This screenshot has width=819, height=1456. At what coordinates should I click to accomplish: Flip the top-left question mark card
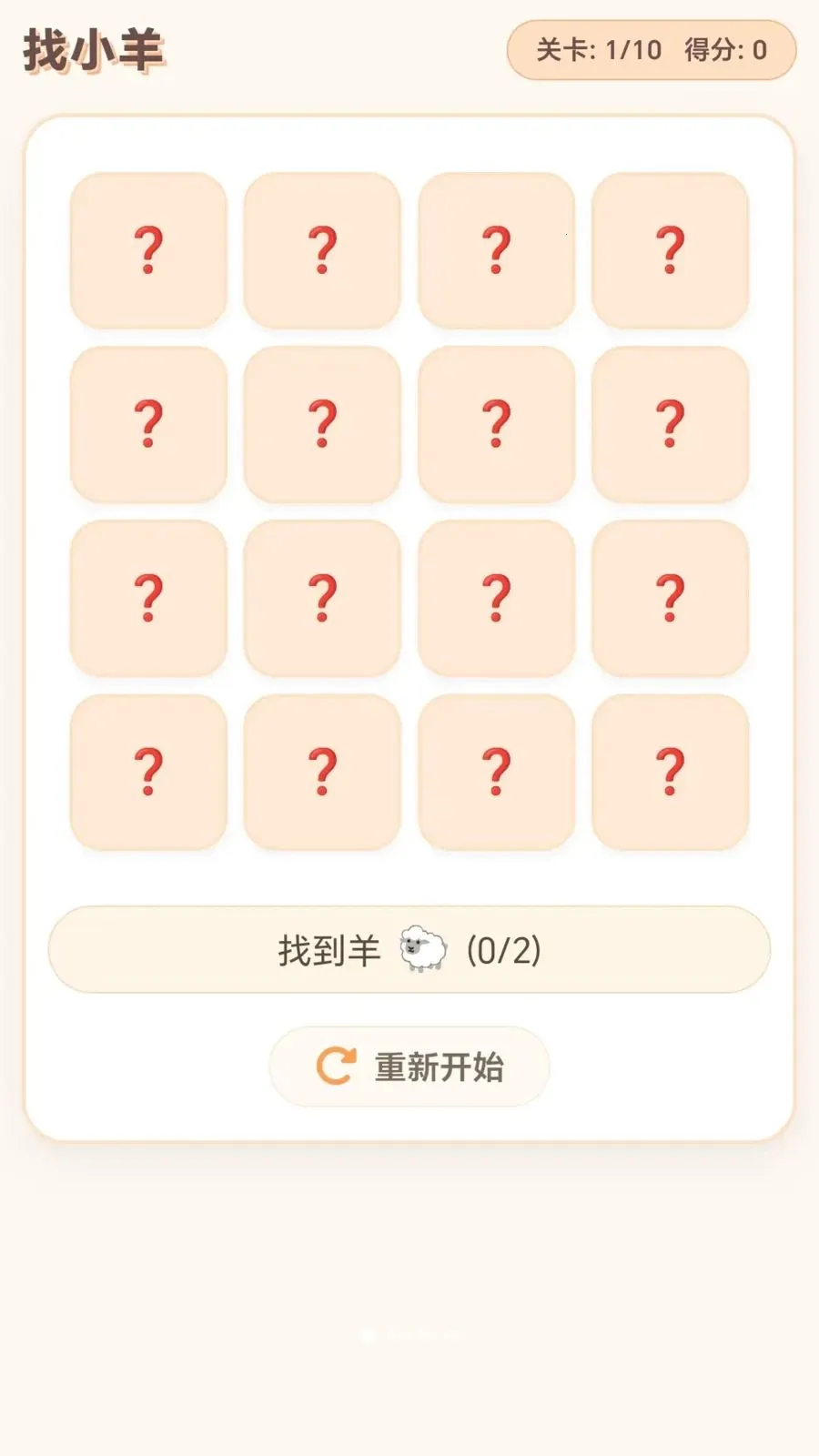pyautogui.click(x=148, y=250)
